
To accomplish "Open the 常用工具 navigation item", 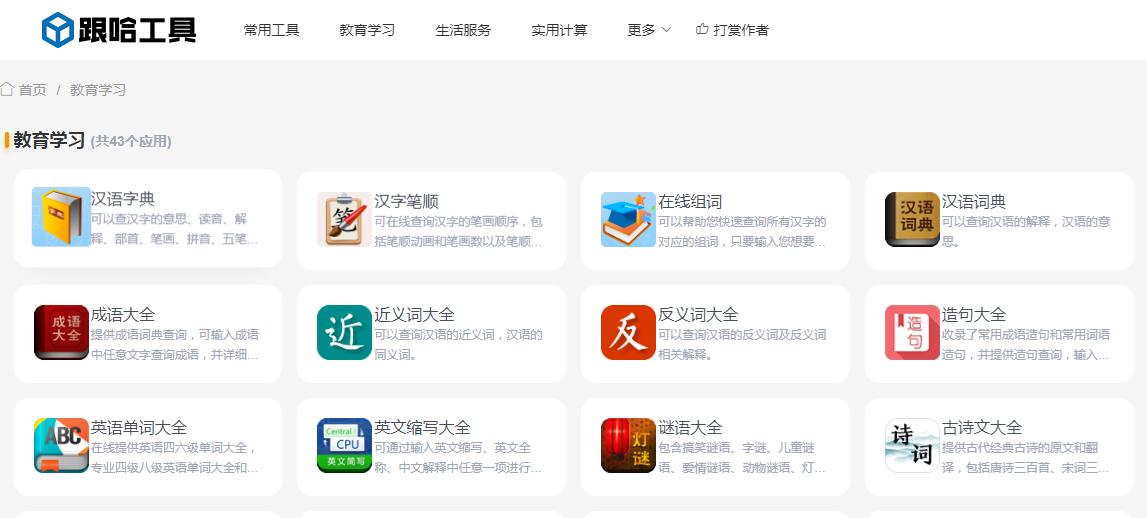I will (271, 30).
